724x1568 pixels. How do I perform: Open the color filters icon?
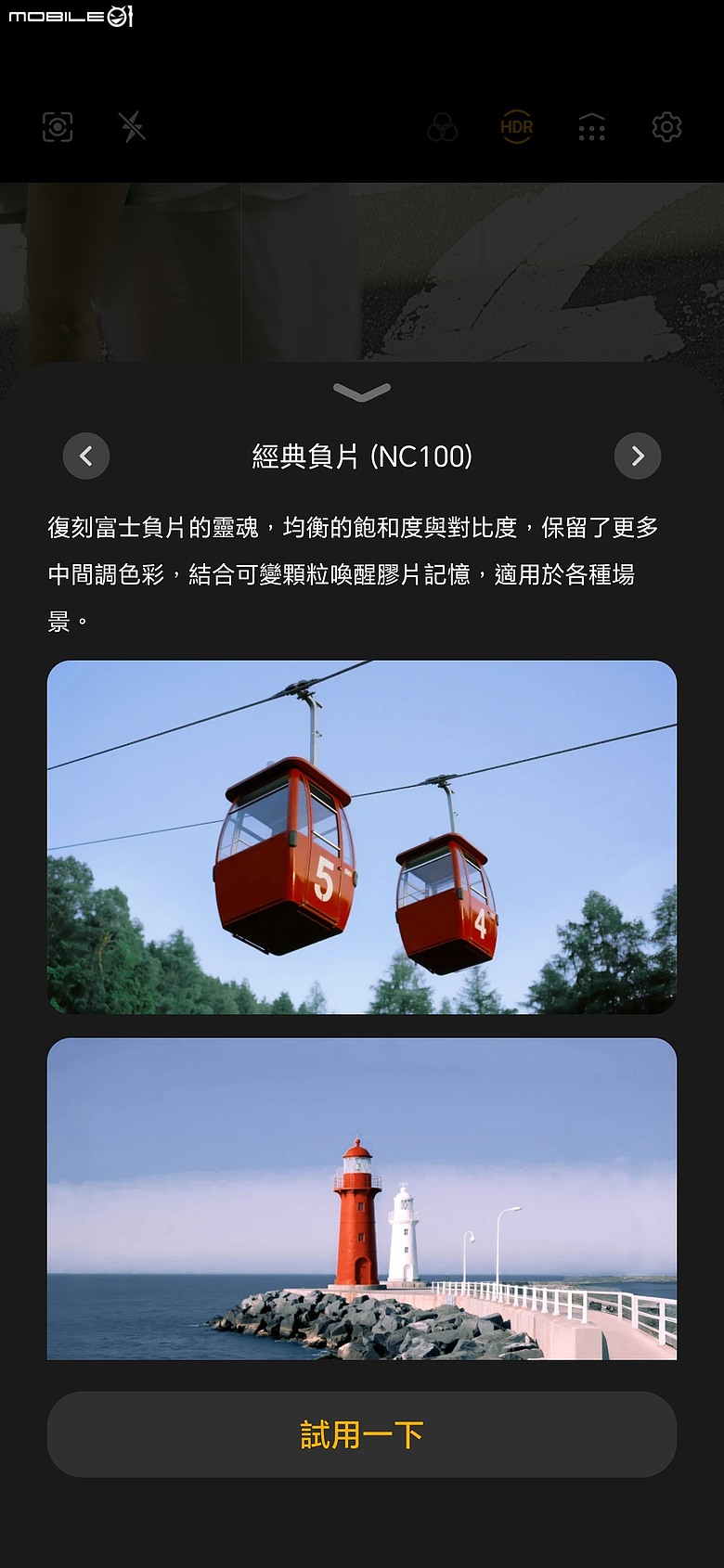pos(442,127)
